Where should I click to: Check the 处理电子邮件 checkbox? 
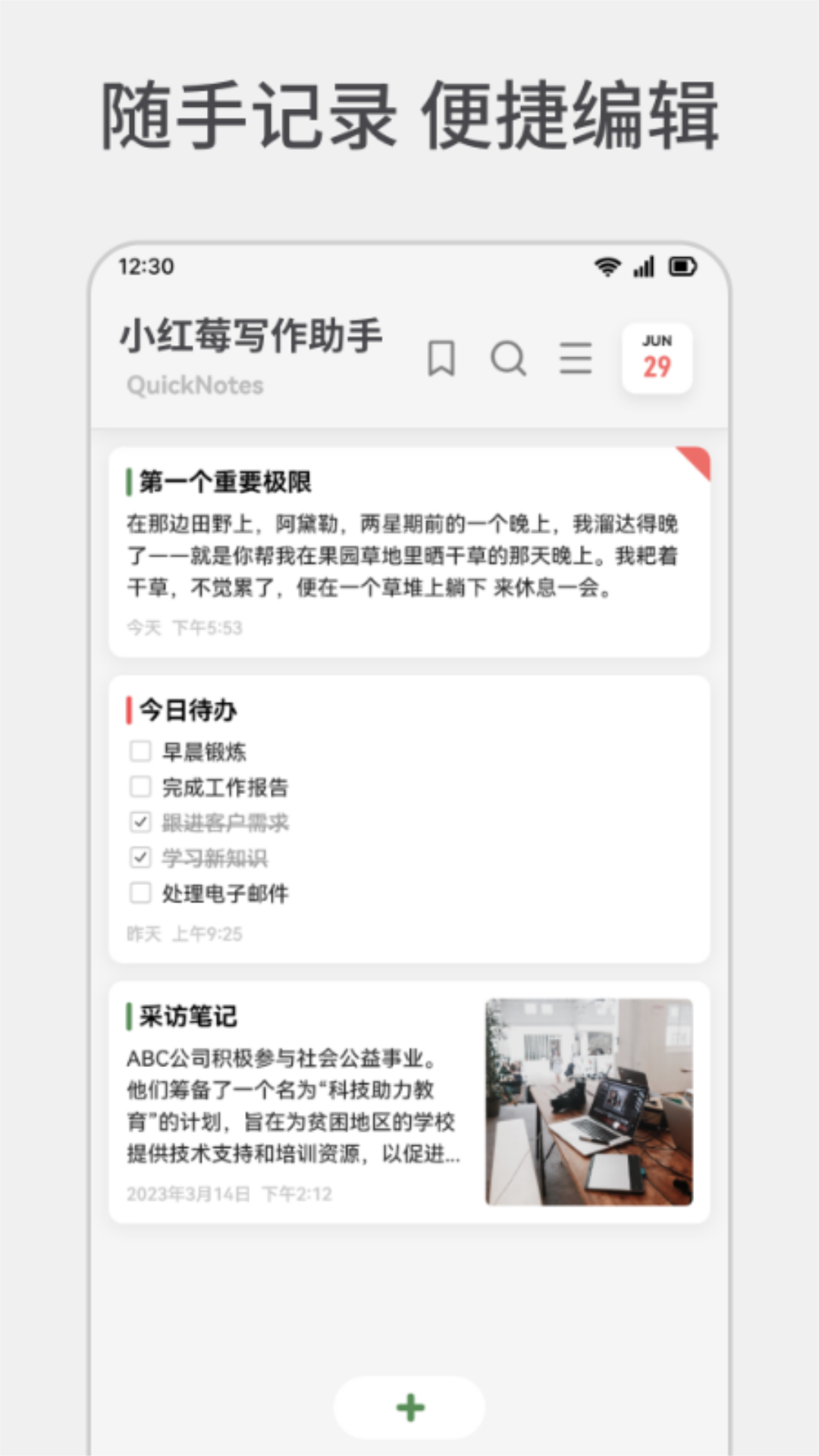(x=140, y=894)
